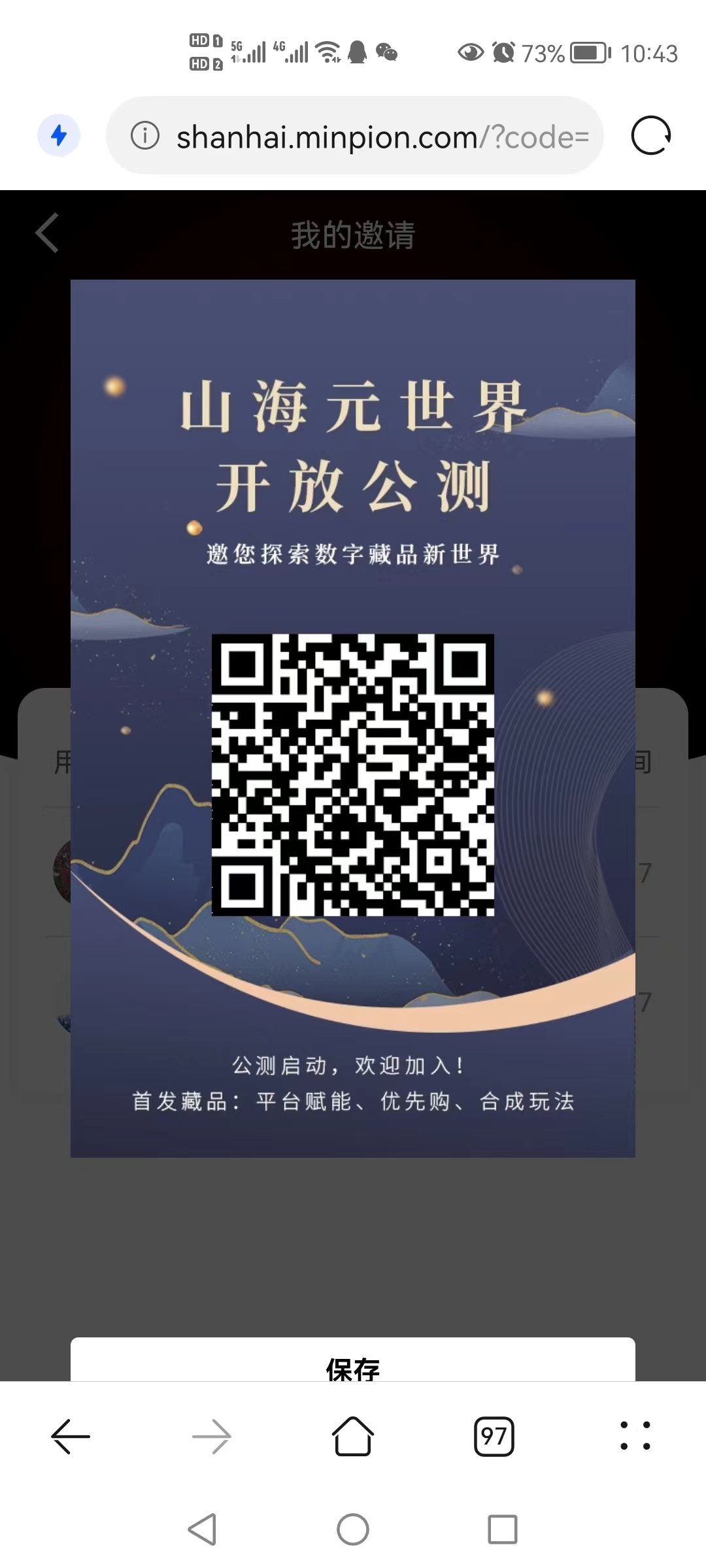Viewport: 706px width, 1568px height.
Task: Tap the lightning acceleration icon
Action: tap(59, 136)
